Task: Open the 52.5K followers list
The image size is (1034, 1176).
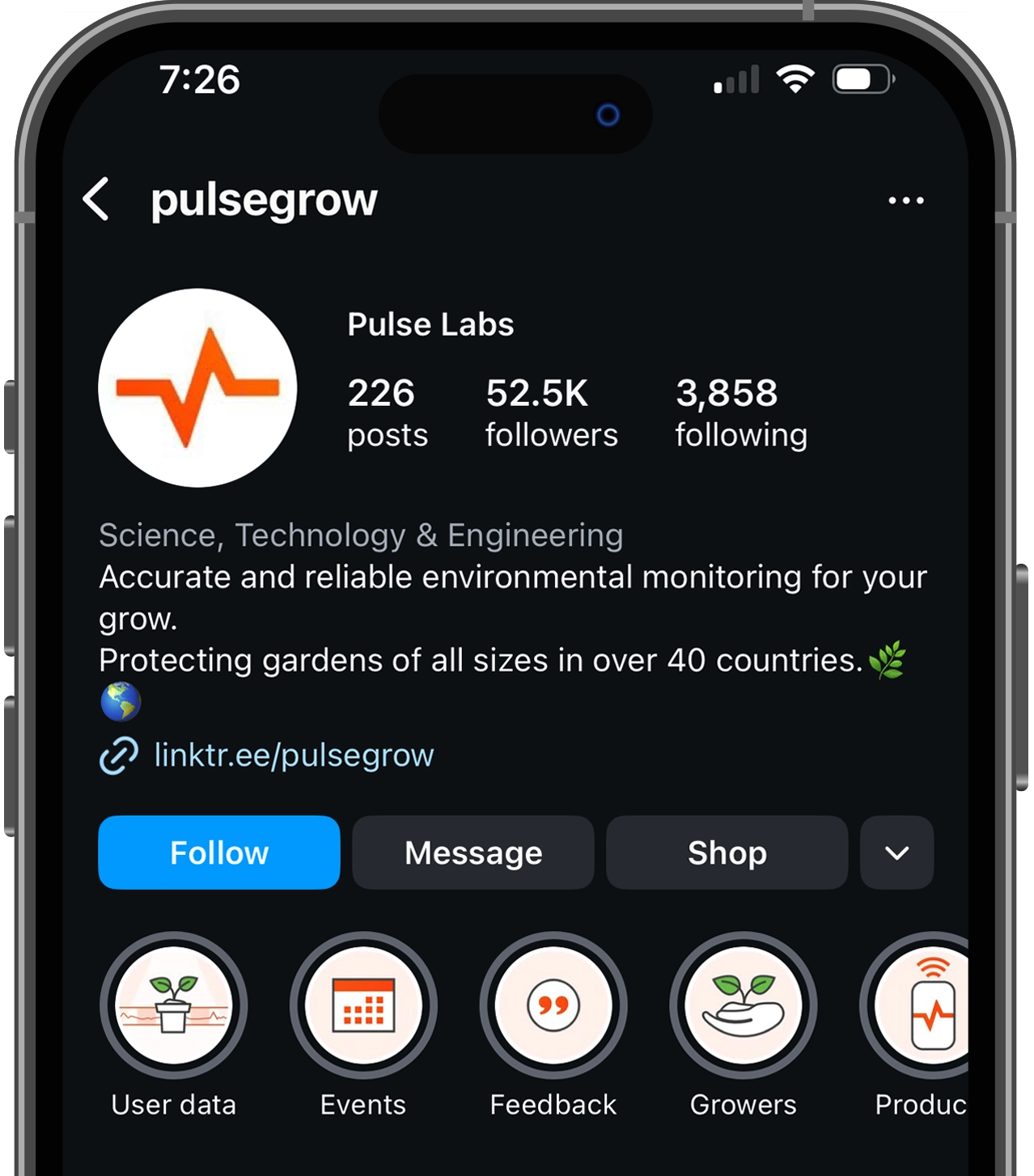Action: point(551,412)
